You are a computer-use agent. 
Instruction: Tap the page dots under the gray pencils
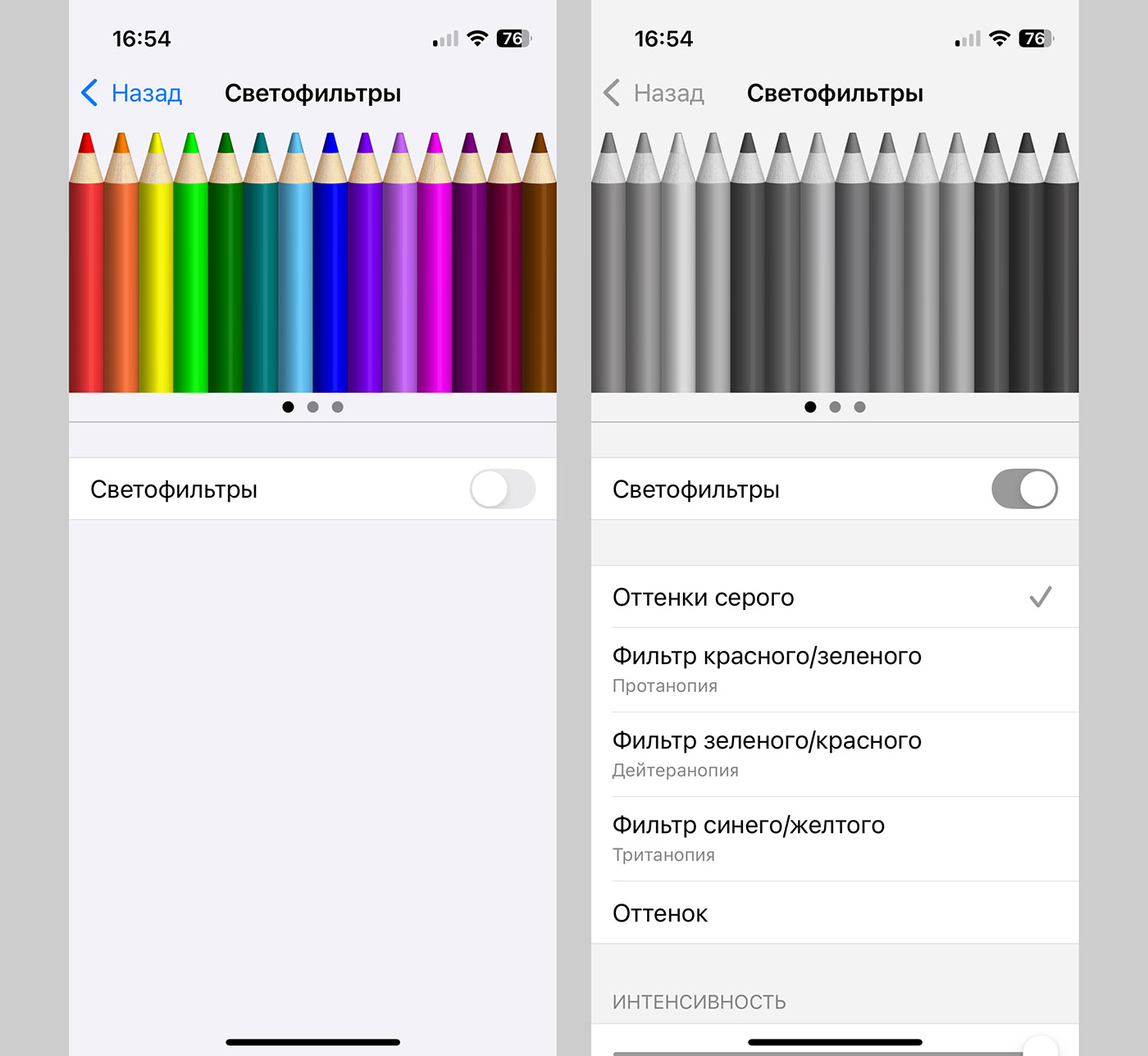(x=835, y=407)
